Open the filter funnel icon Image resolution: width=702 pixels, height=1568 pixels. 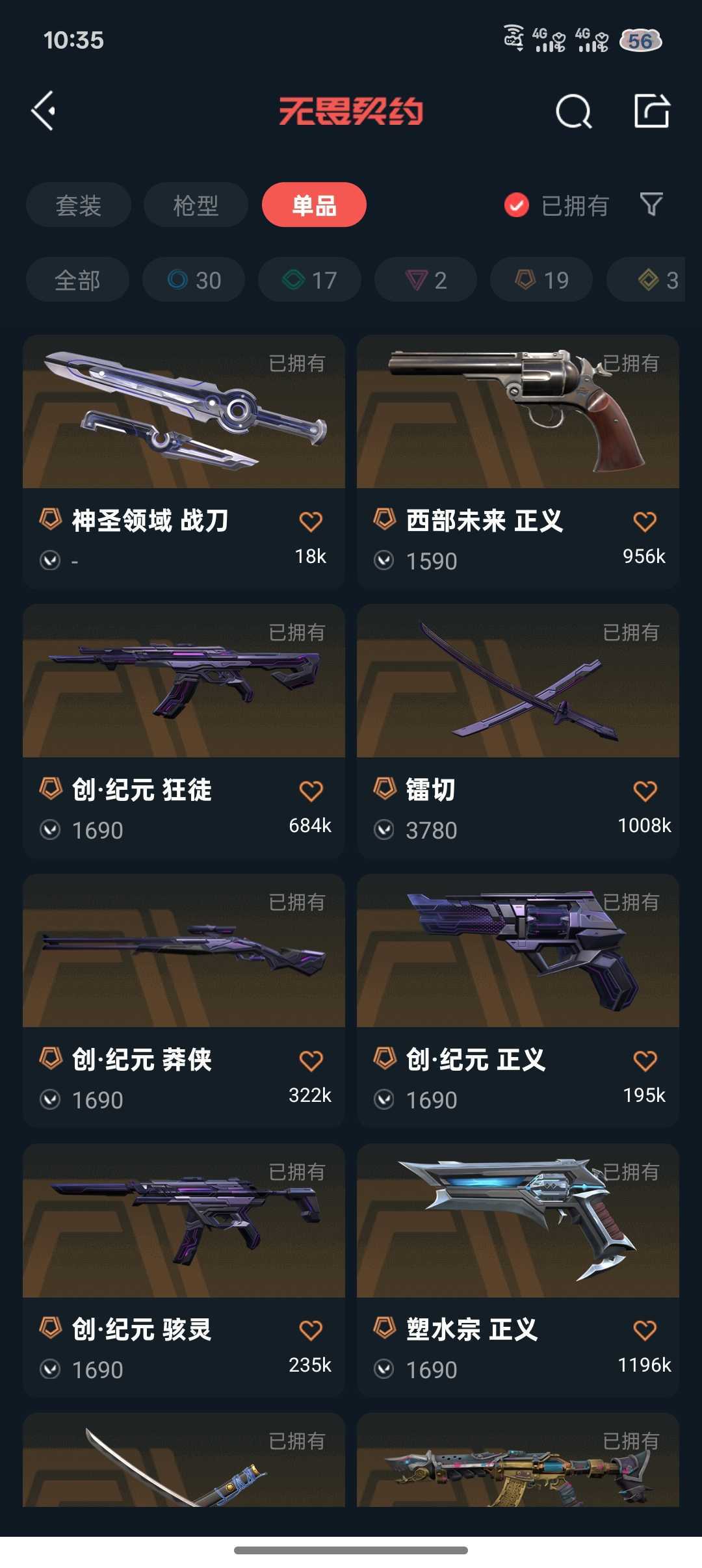pos(651,205)
